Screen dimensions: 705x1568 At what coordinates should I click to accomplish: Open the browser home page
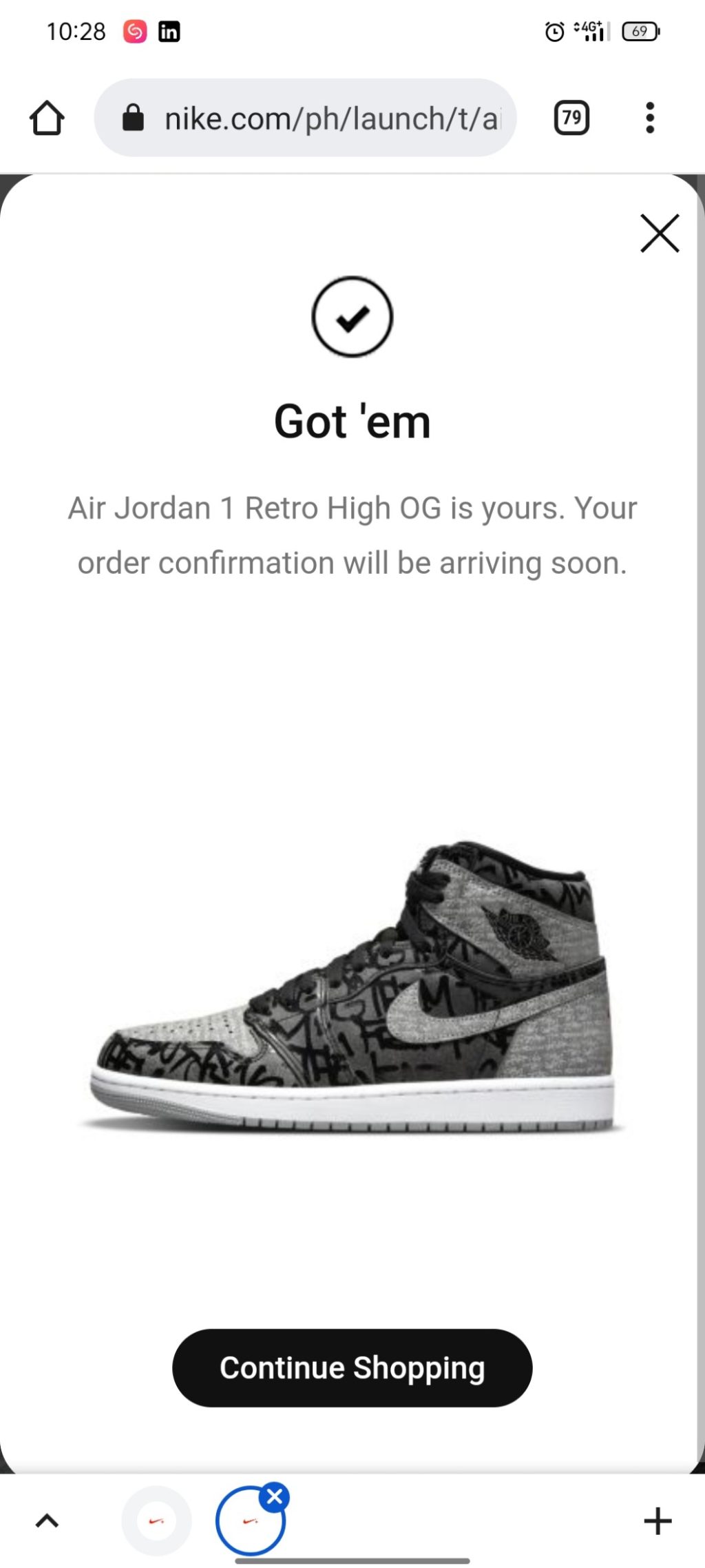(x=47, y=118)
